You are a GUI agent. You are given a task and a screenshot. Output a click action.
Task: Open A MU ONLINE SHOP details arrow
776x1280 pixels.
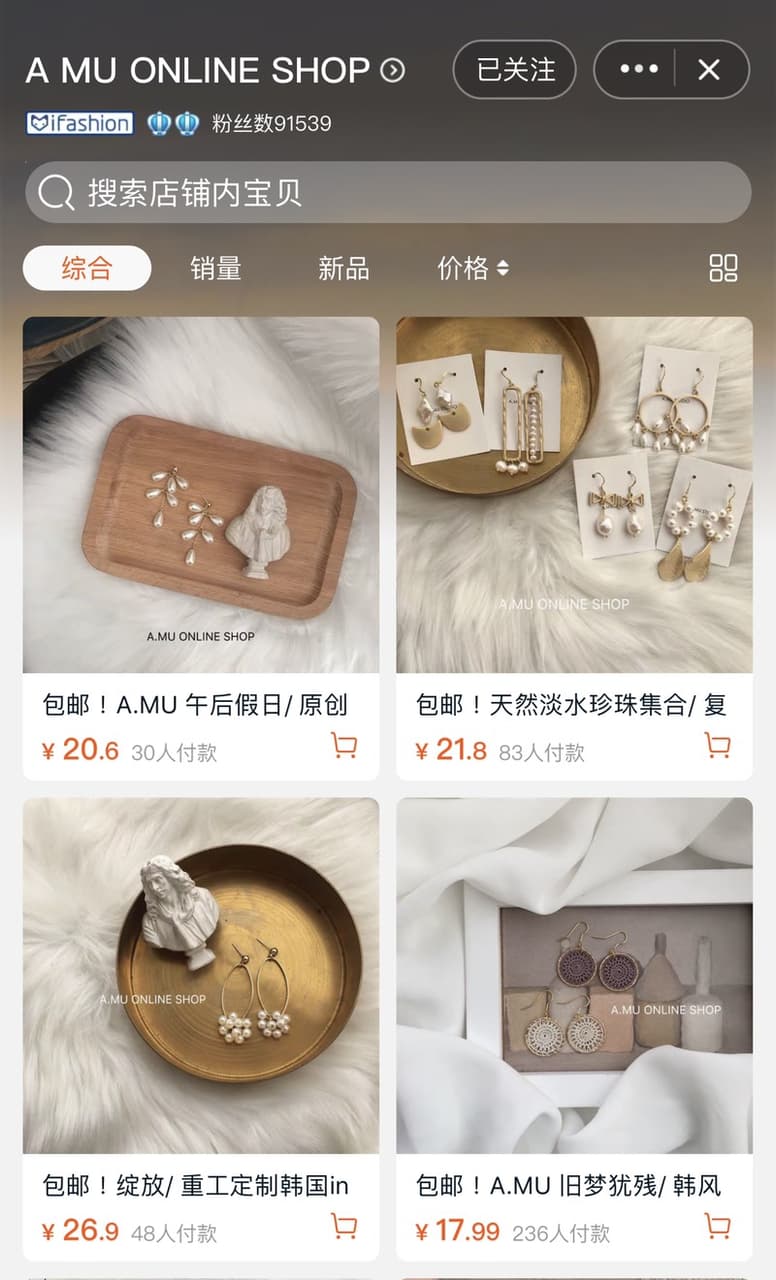pos(393,70)
